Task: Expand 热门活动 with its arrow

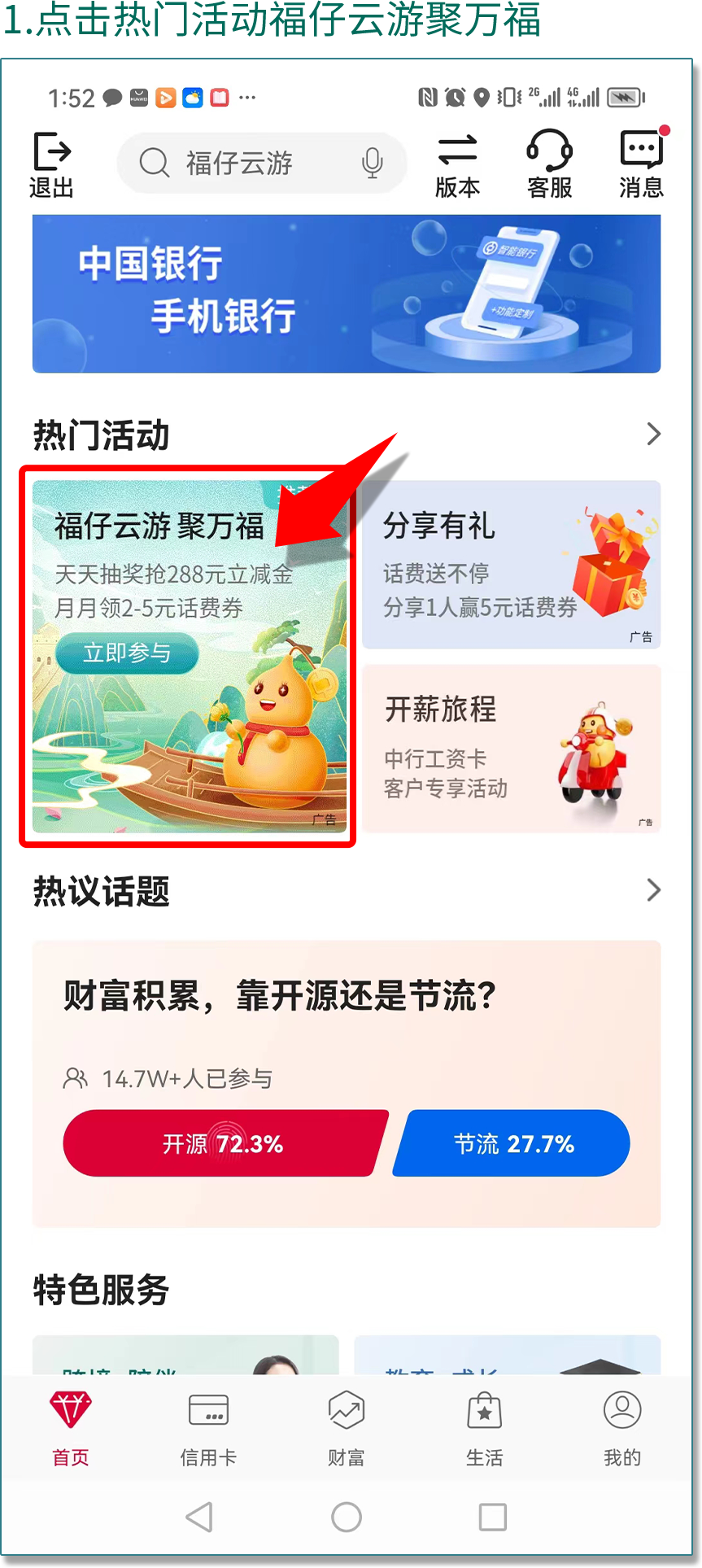Action: [653, 435]
